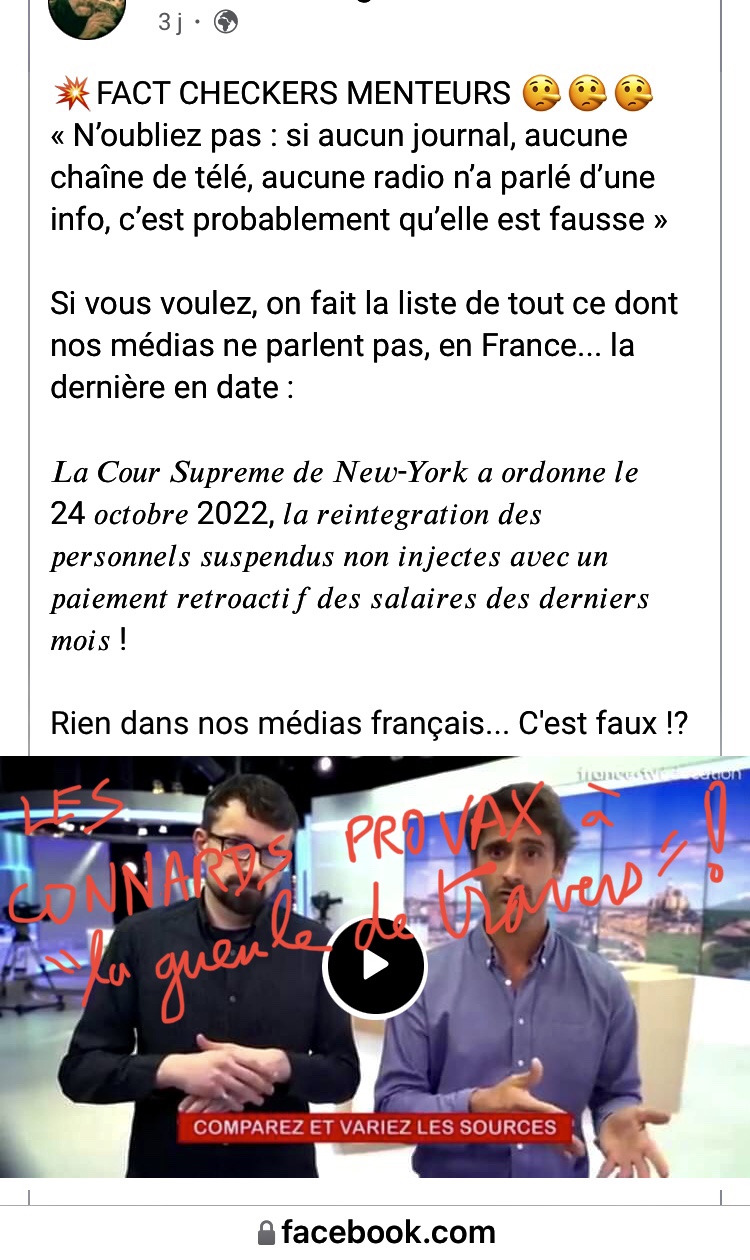750x1260 pixels.
Task: Tap the facebook.com address bar
Action: tap(375, 1232)
